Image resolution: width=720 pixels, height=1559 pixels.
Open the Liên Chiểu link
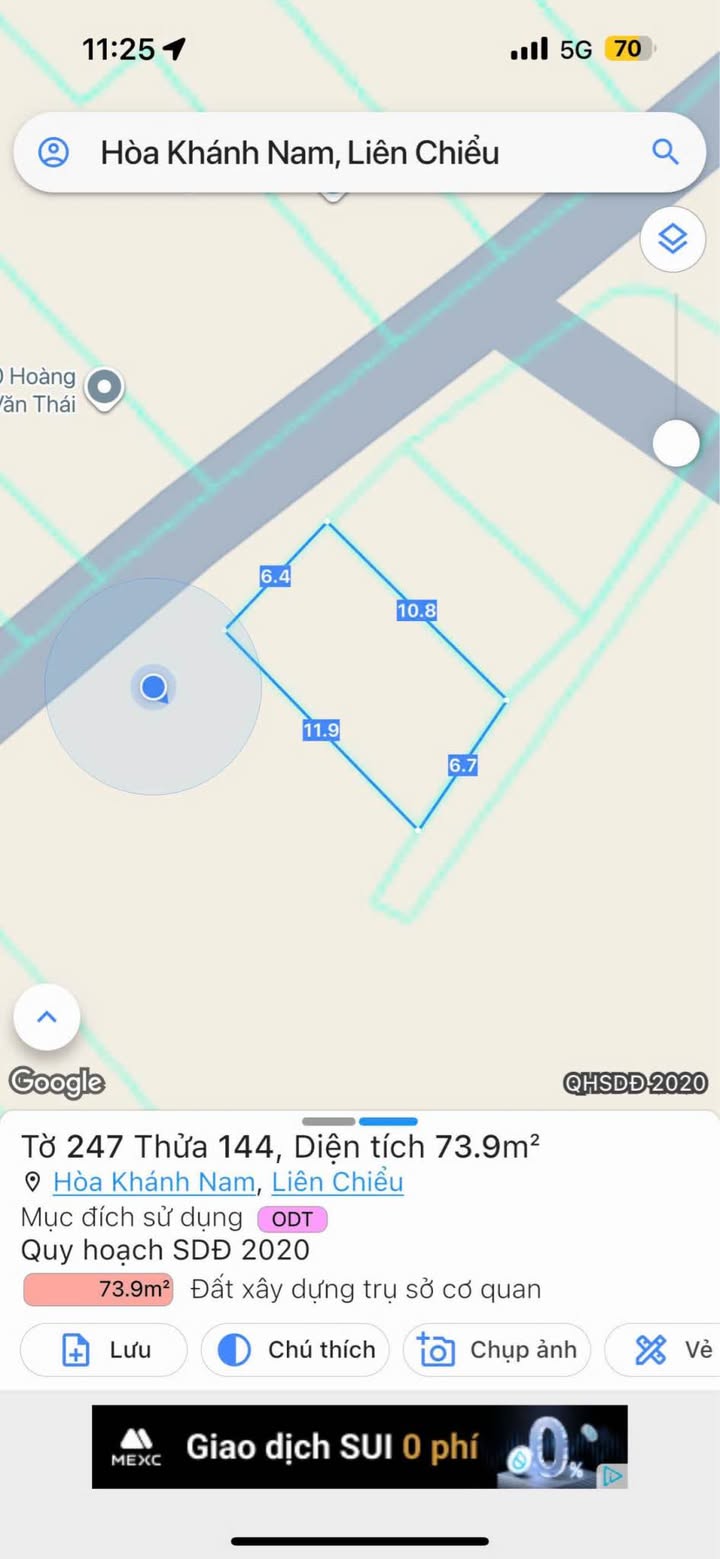pos(337,1182)
